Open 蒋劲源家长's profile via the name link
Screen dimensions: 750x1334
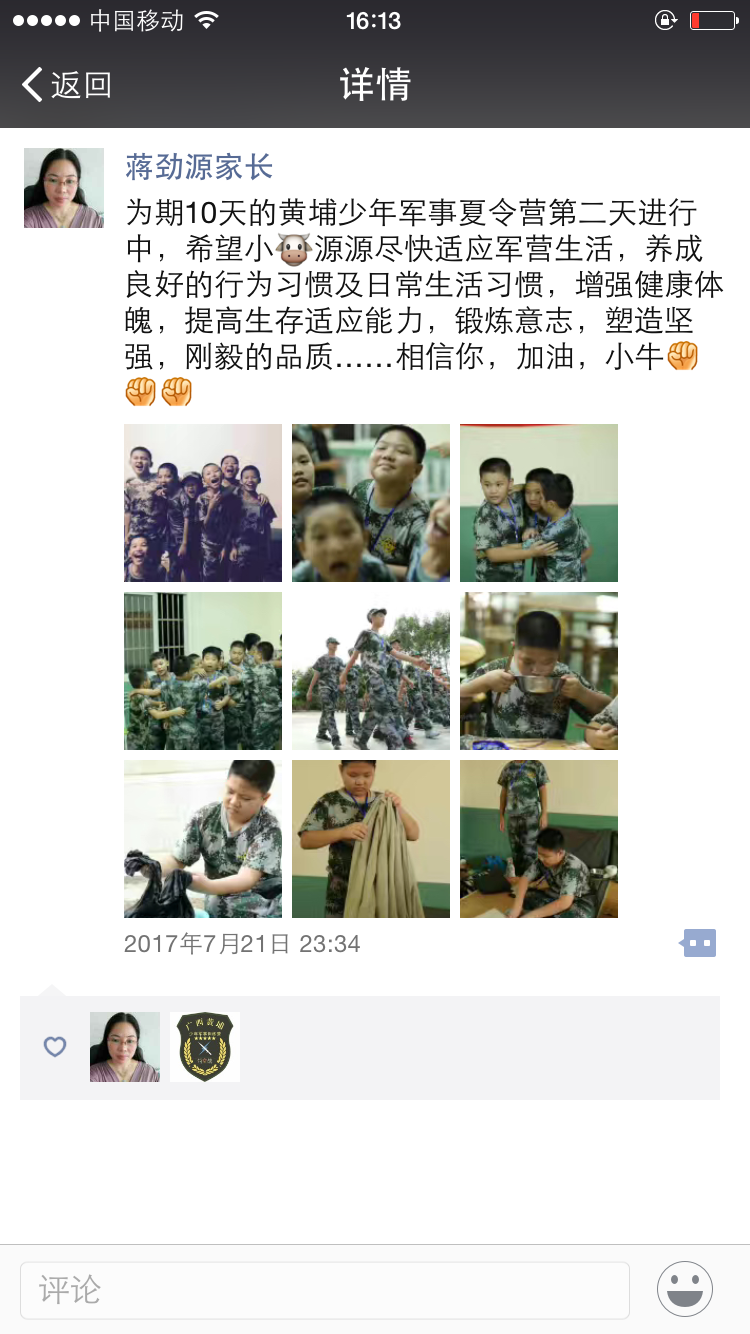pyautogui.click(x=199, y=167)
